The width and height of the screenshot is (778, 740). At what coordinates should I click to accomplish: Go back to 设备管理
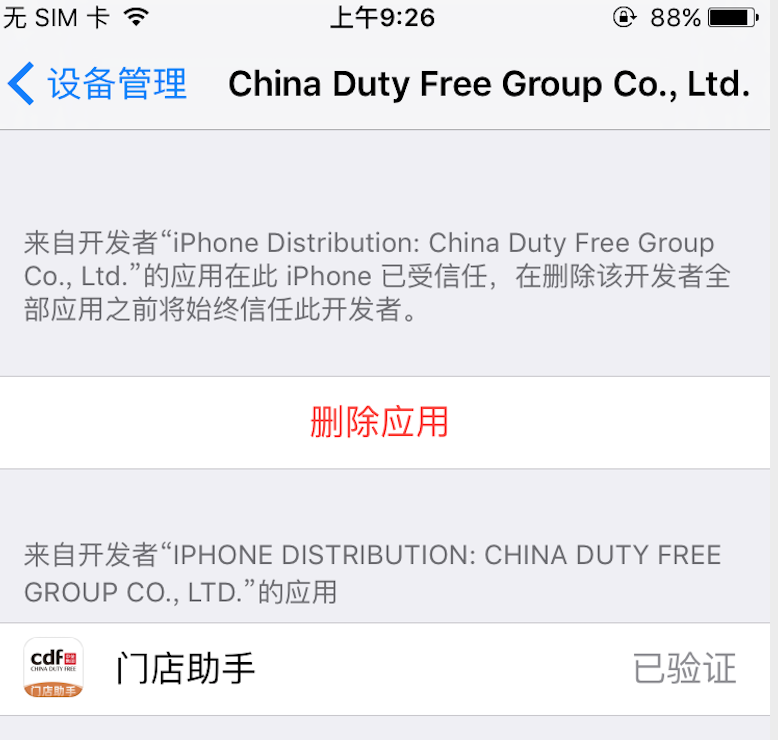point(98,84)
